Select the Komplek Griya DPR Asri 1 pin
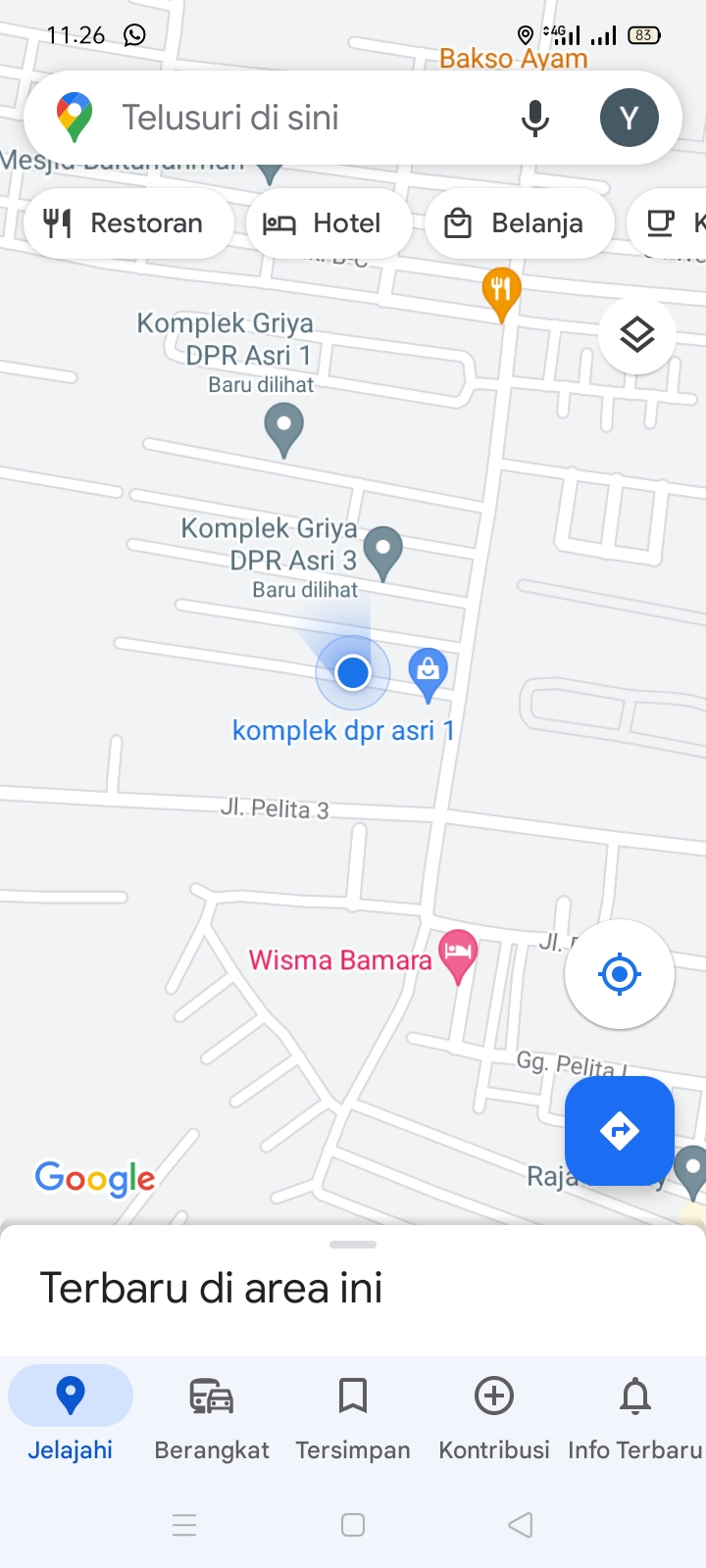 point(283,428)
